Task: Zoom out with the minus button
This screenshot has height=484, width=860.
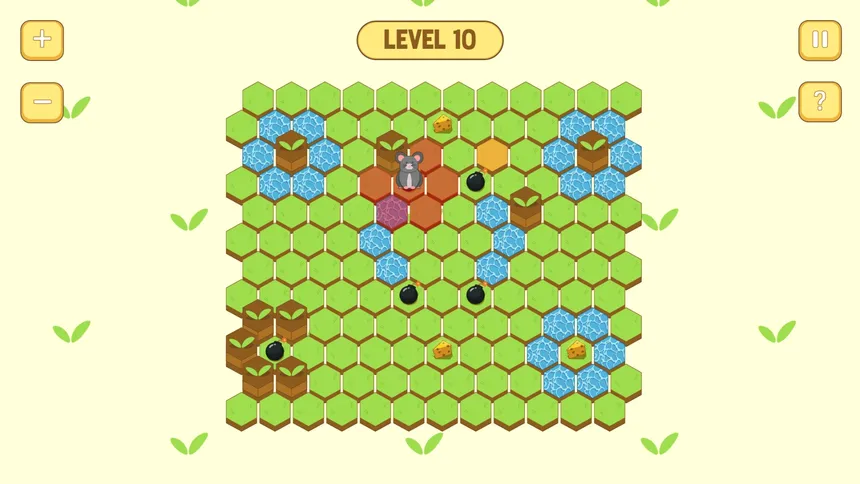Action: click(x=42, y=102)
